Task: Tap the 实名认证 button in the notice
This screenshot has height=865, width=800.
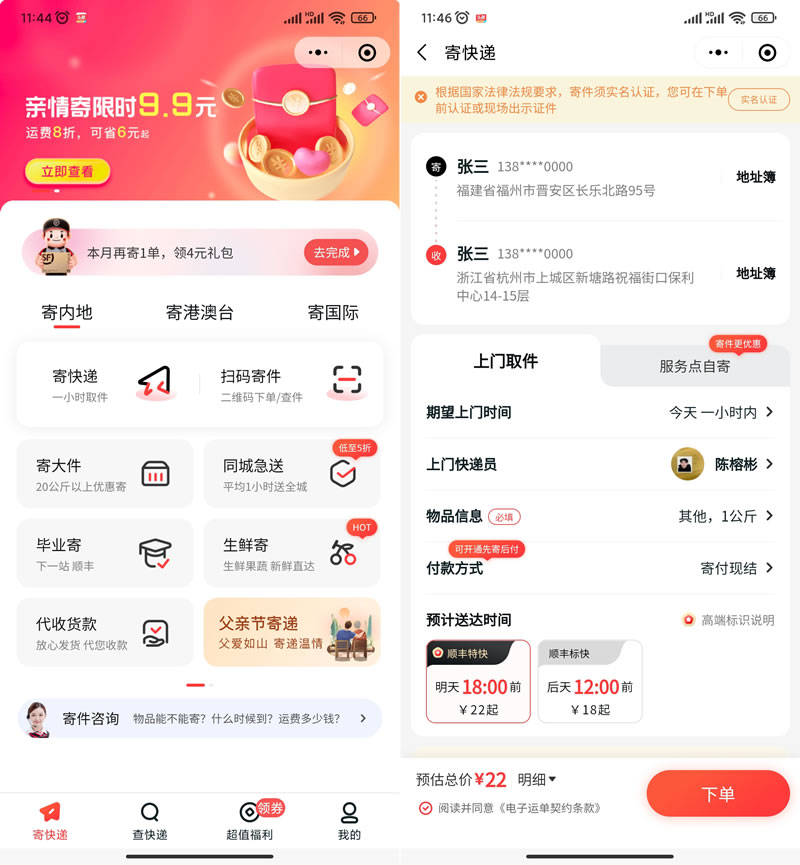Action: 758,99
